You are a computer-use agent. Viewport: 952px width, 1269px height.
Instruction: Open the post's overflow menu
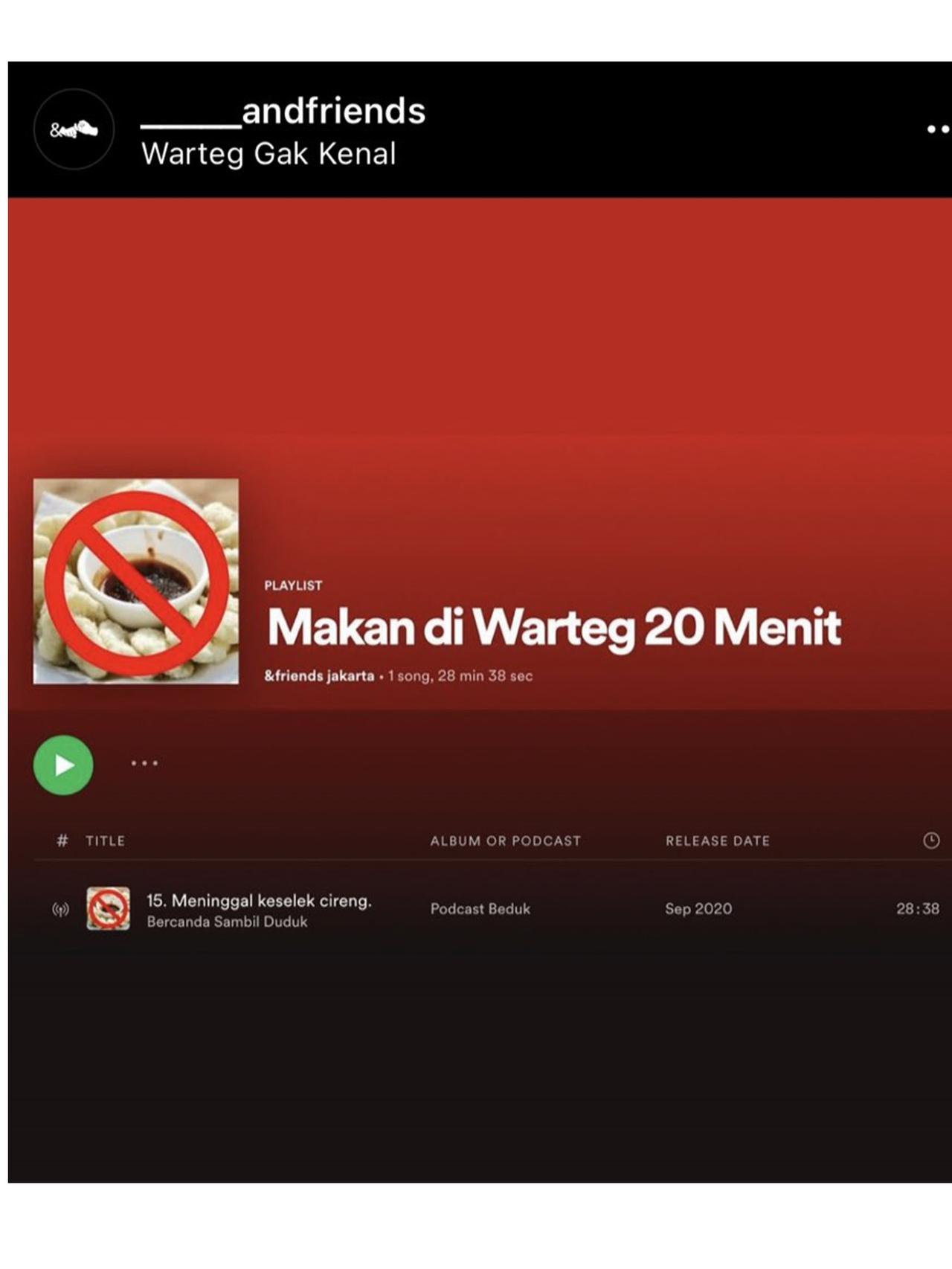[x=937, y=129]
